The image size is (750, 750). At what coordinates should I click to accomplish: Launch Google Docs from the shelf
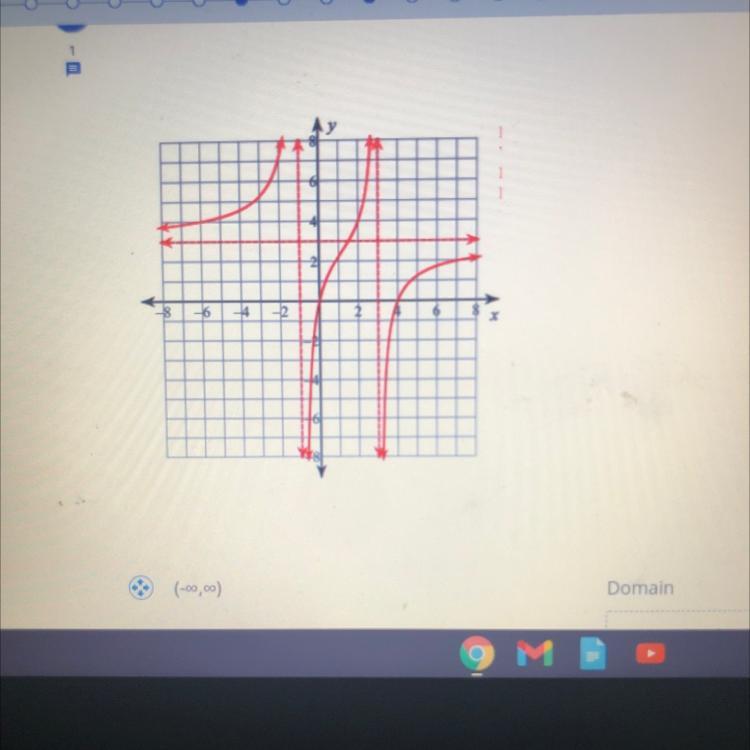[x=593, y=655]
